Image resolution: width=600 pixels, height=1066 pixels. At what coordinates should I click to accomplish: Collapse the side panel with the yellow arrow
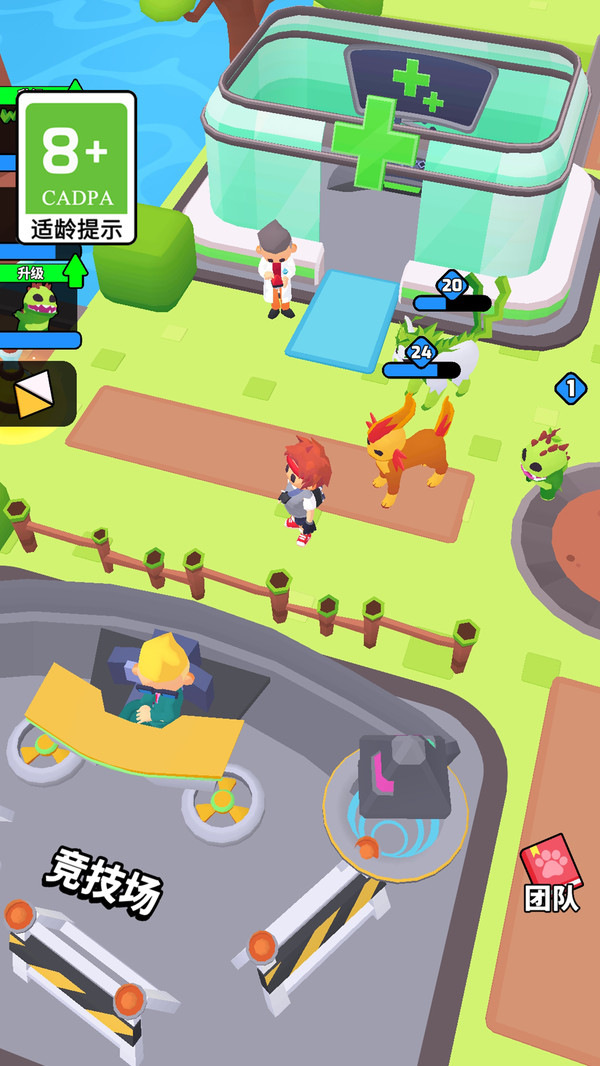[x=35, y=393]
